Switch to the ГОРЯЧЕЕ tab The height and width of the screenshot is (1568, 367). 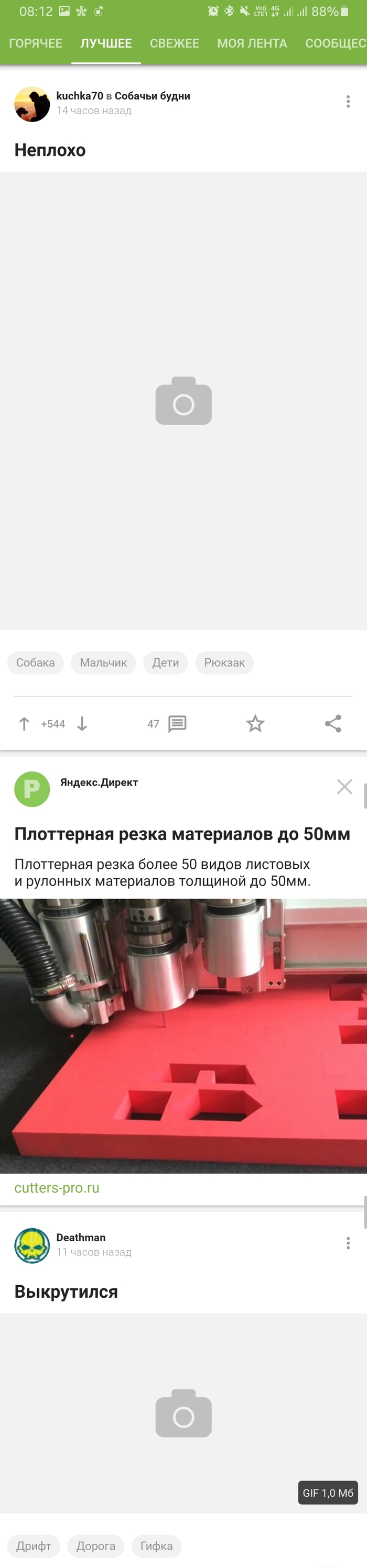[x=35, y=43]
